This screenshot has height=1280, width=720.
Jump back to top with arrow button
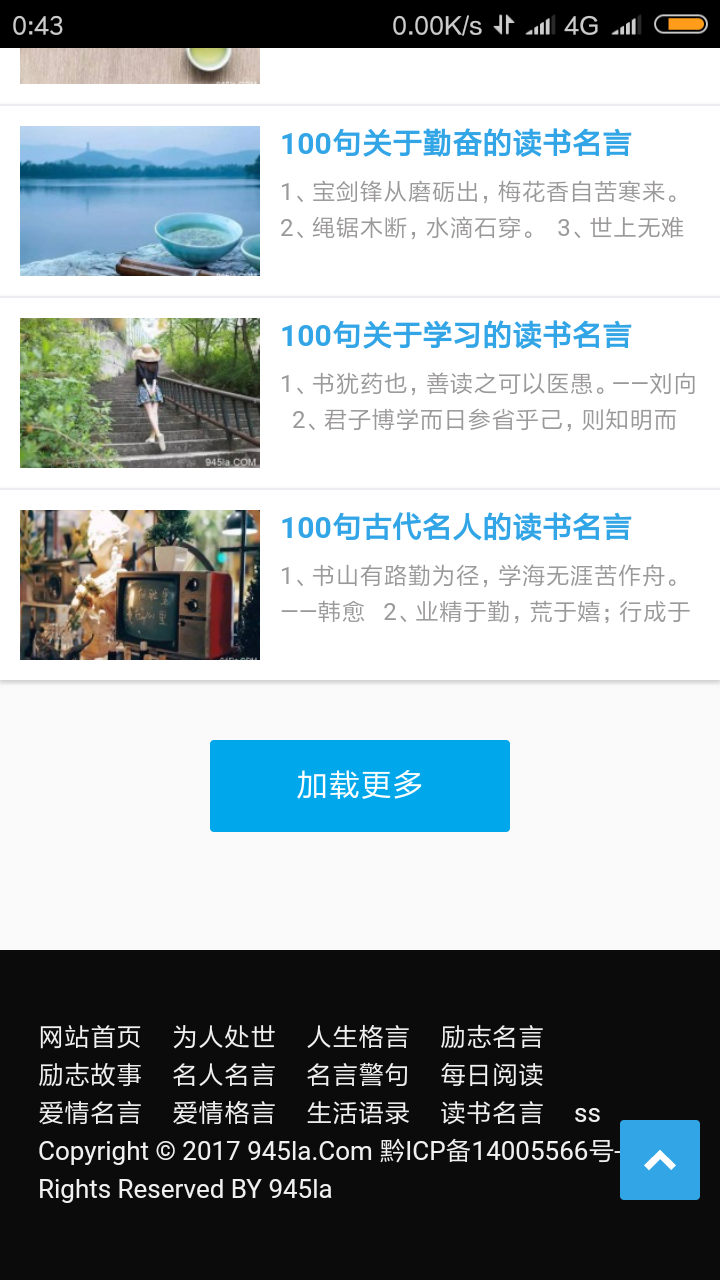pyautogui.click(x=660, y=1160)
